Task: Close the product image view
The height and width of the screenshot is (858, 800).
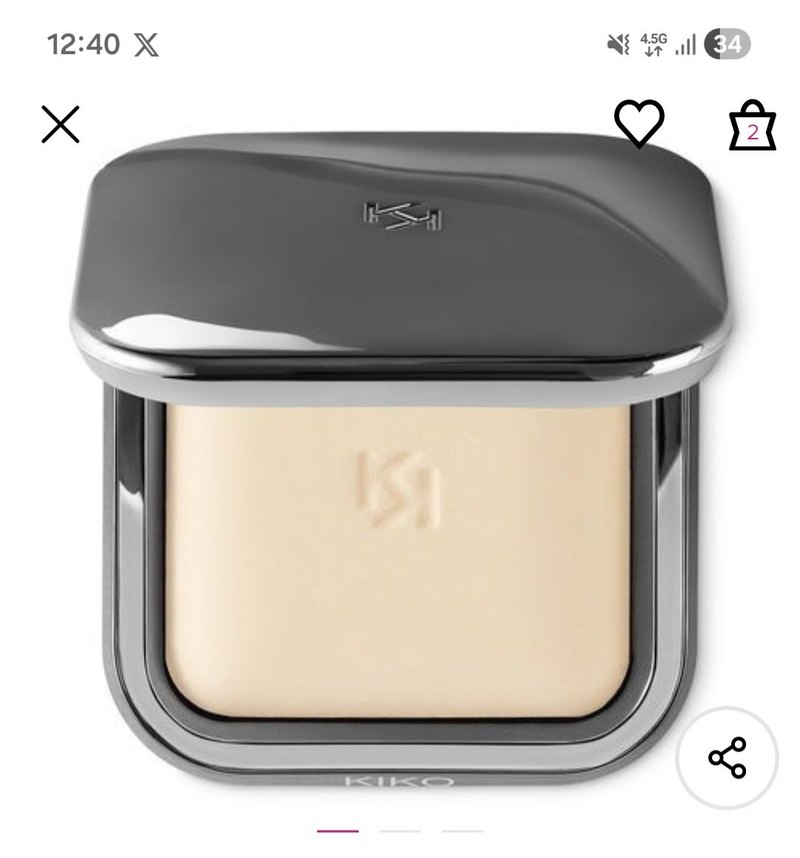Action: [60, 124]
